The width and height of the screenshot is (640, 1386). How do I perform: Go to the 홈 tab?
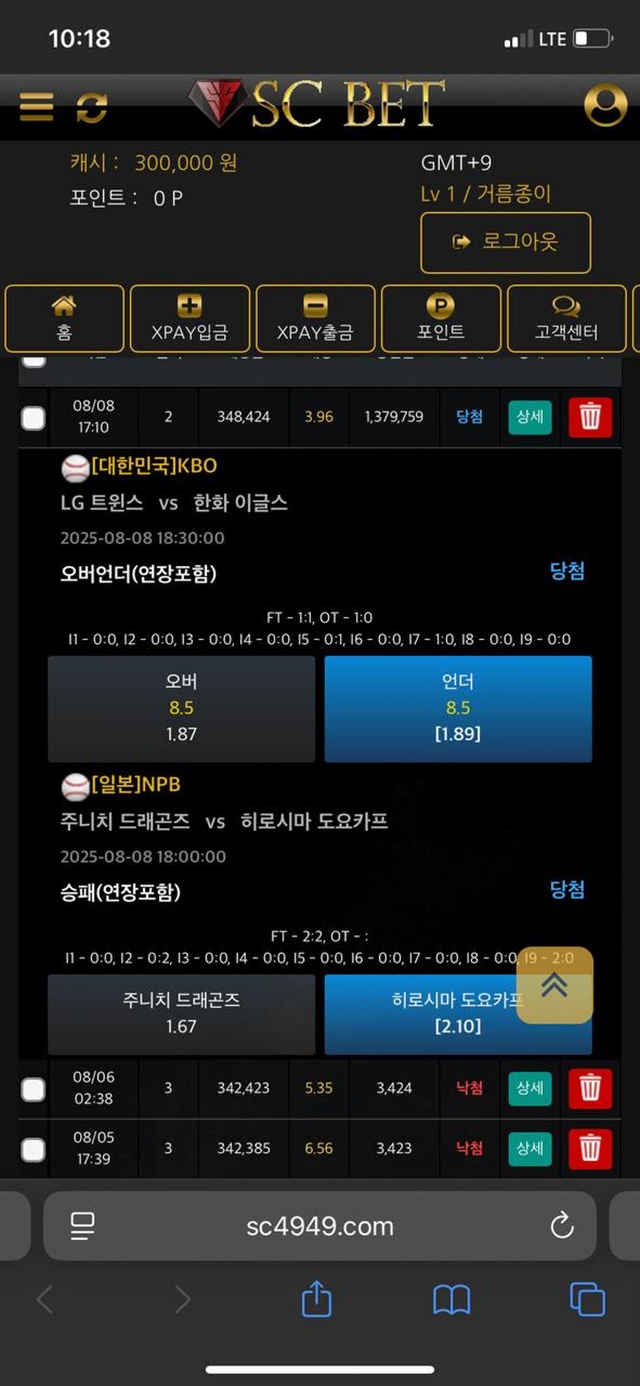coord(64,319)
